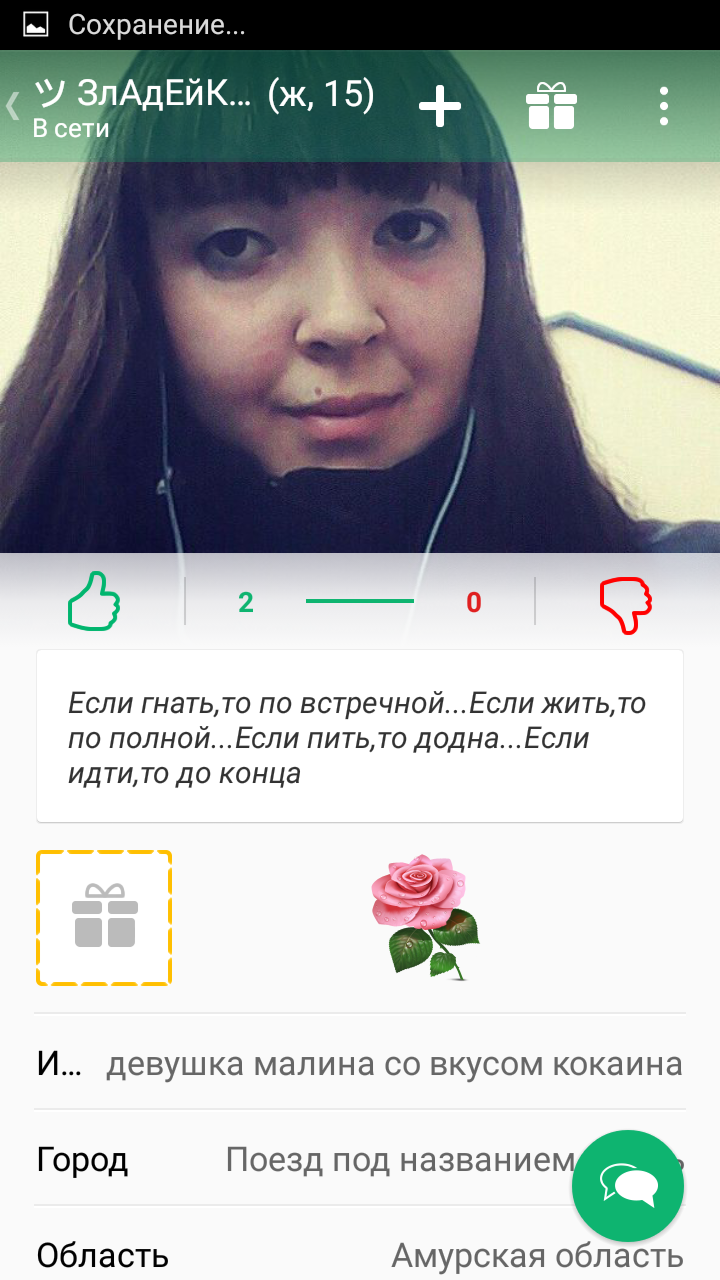
Task: Open the three-dot overflow menu
Action: pos(664,106)
